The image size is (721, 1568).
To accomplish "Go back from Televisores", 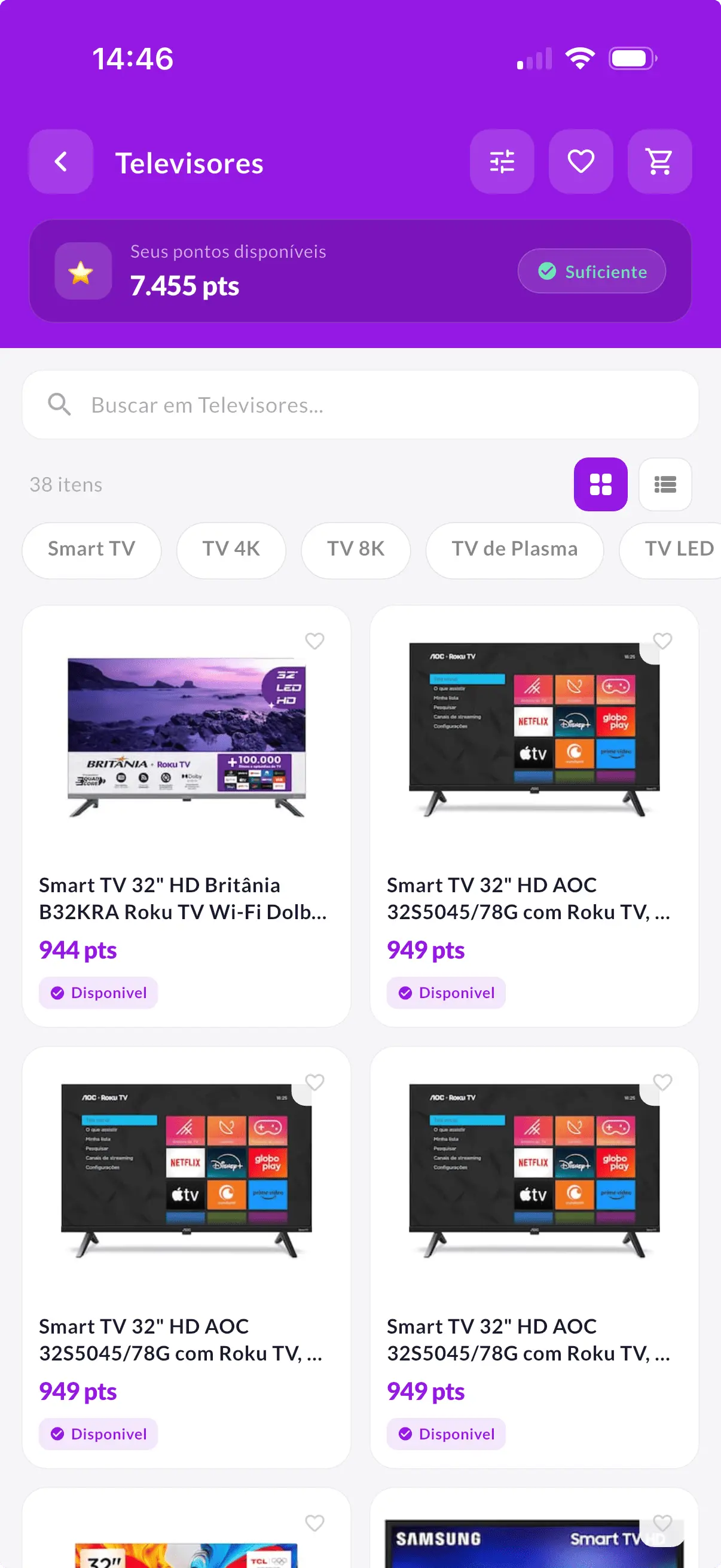I will (61, 162).
